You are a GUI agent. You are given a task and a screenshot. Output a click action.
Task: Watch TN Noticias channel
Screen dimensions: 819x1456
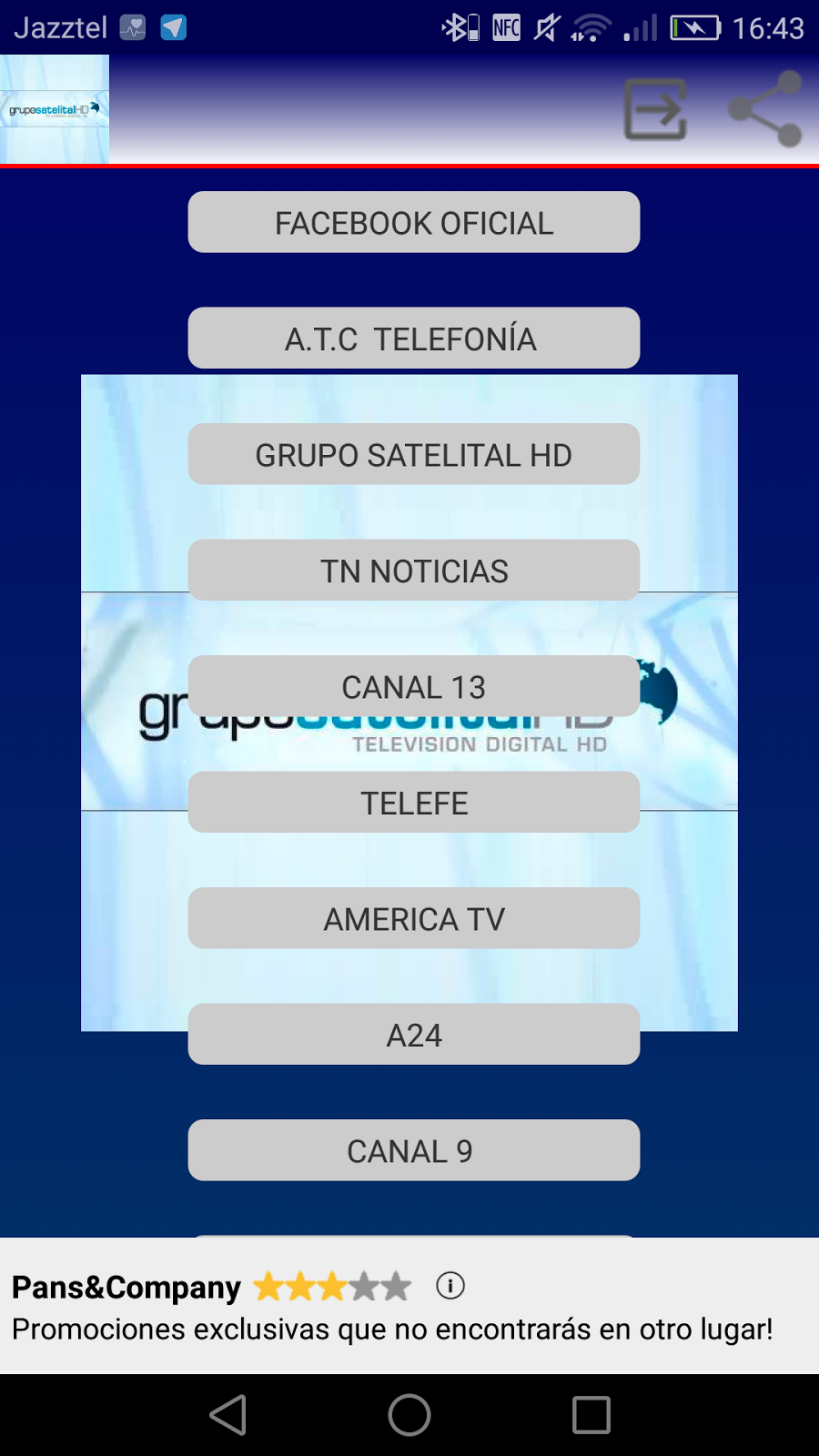[x=414, y=571]
